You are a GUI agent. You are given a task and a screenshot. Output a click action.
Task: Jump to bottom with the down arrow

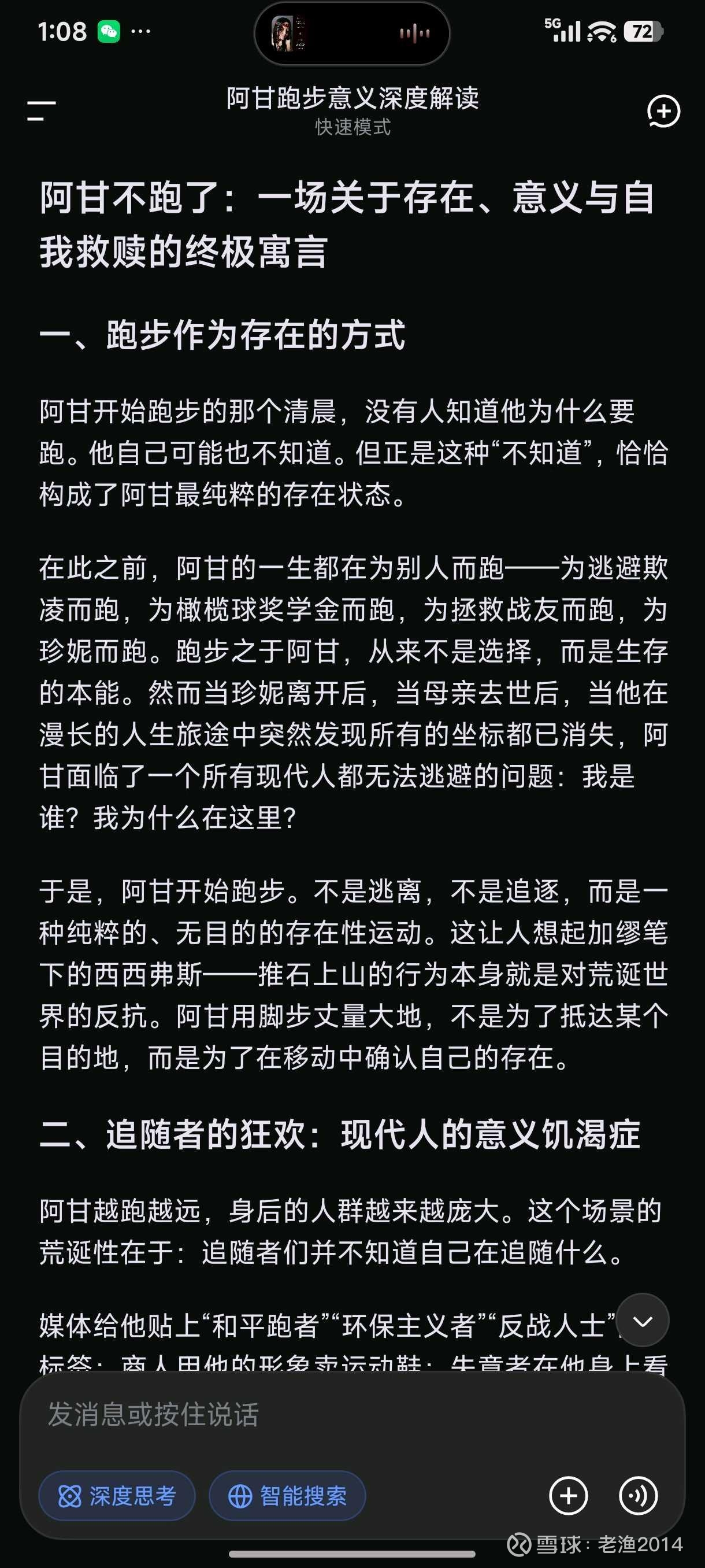pyautogui.click(x=643, y=1321)
